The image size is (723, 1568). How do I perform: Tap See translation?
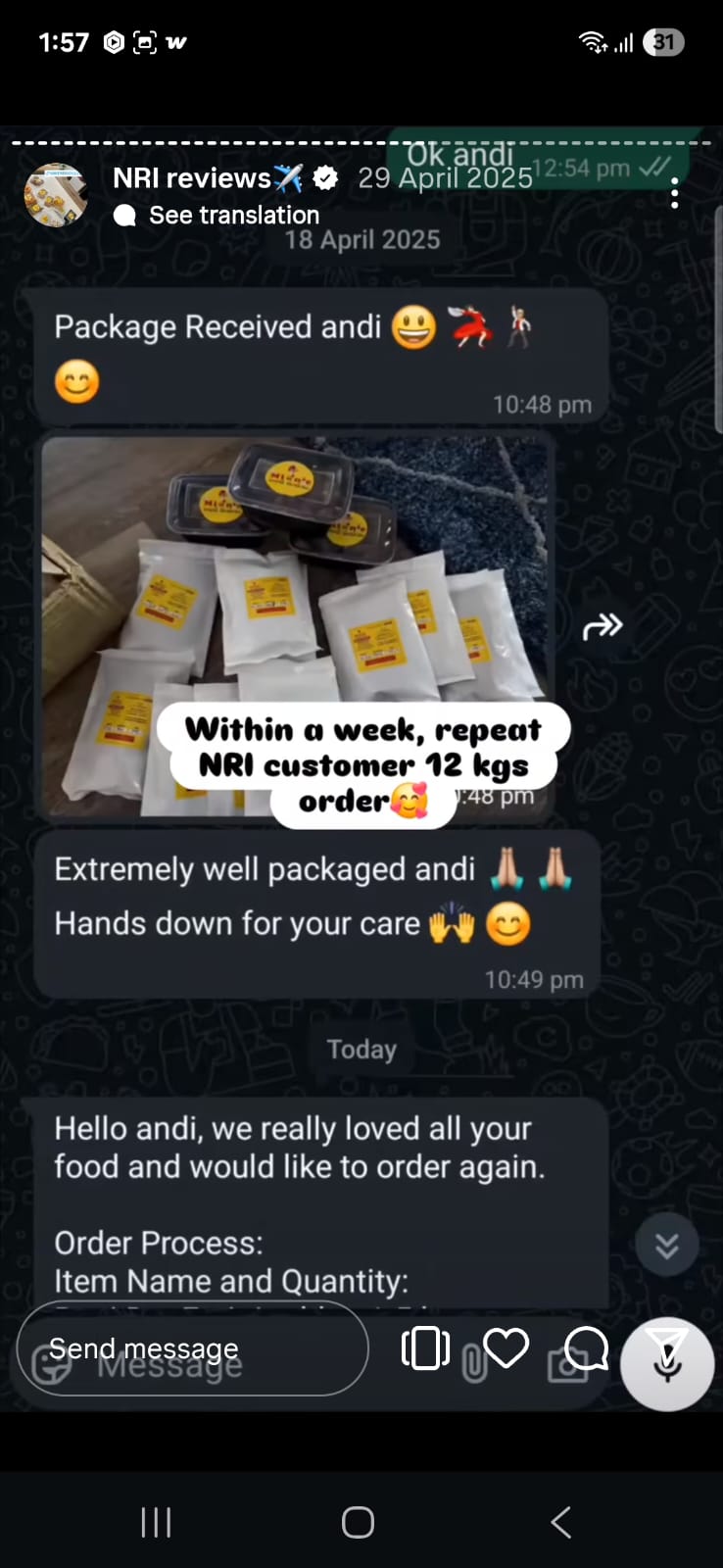(234, 216)
